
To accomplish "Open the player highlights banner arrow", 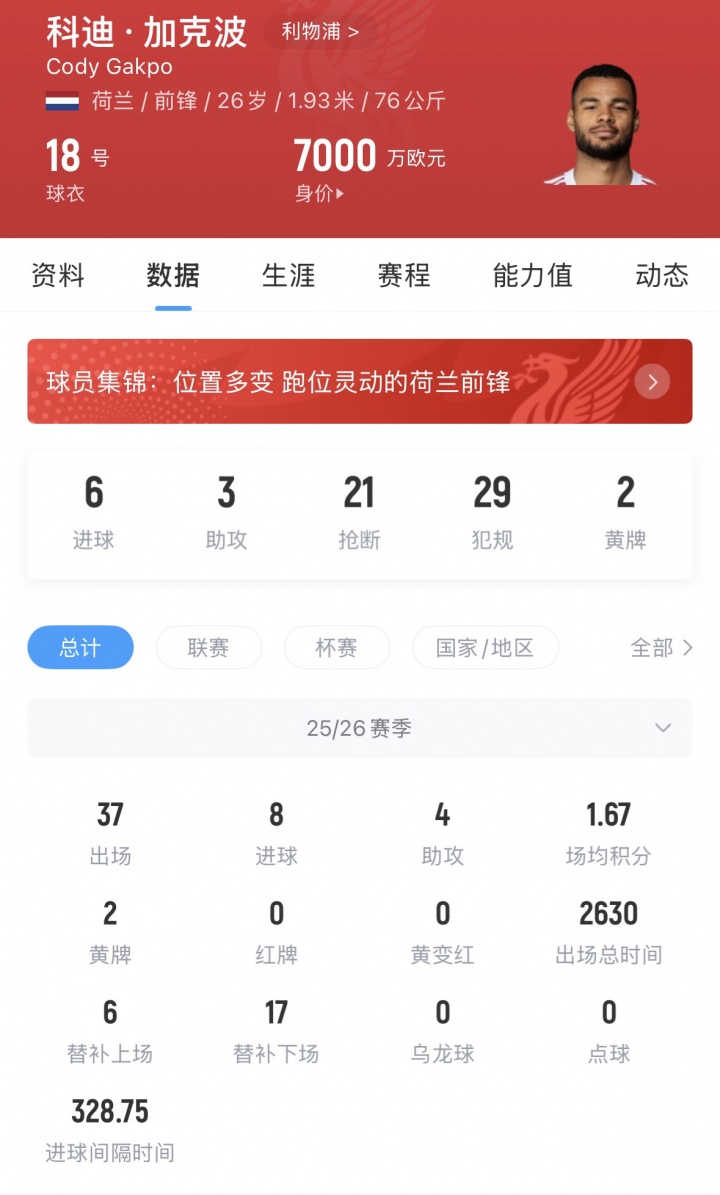I will pos(652,382).
